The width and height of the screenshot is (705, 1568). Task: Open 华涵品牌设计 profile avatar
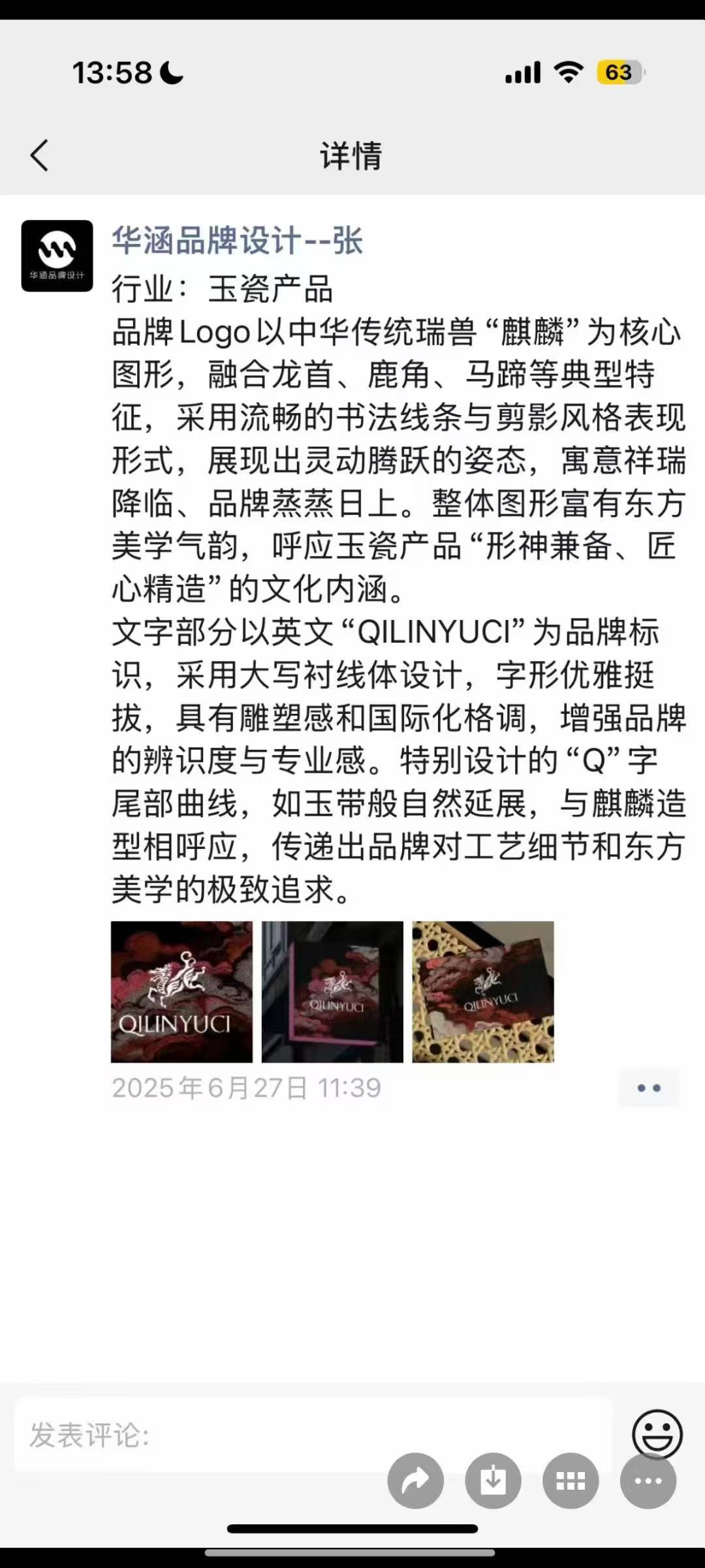(x=57, y=256)
